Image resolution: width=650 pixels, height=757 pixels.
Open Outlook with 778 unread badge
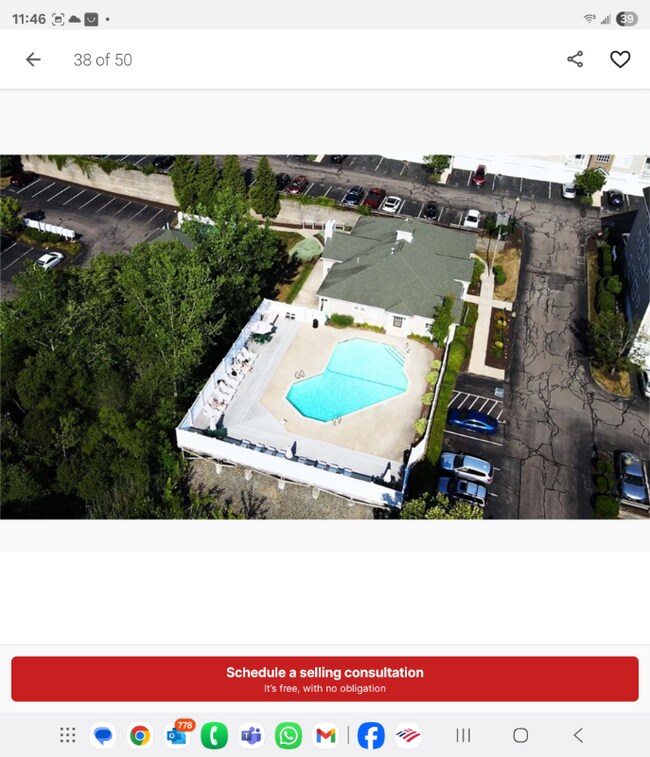(x=178, y=736)
